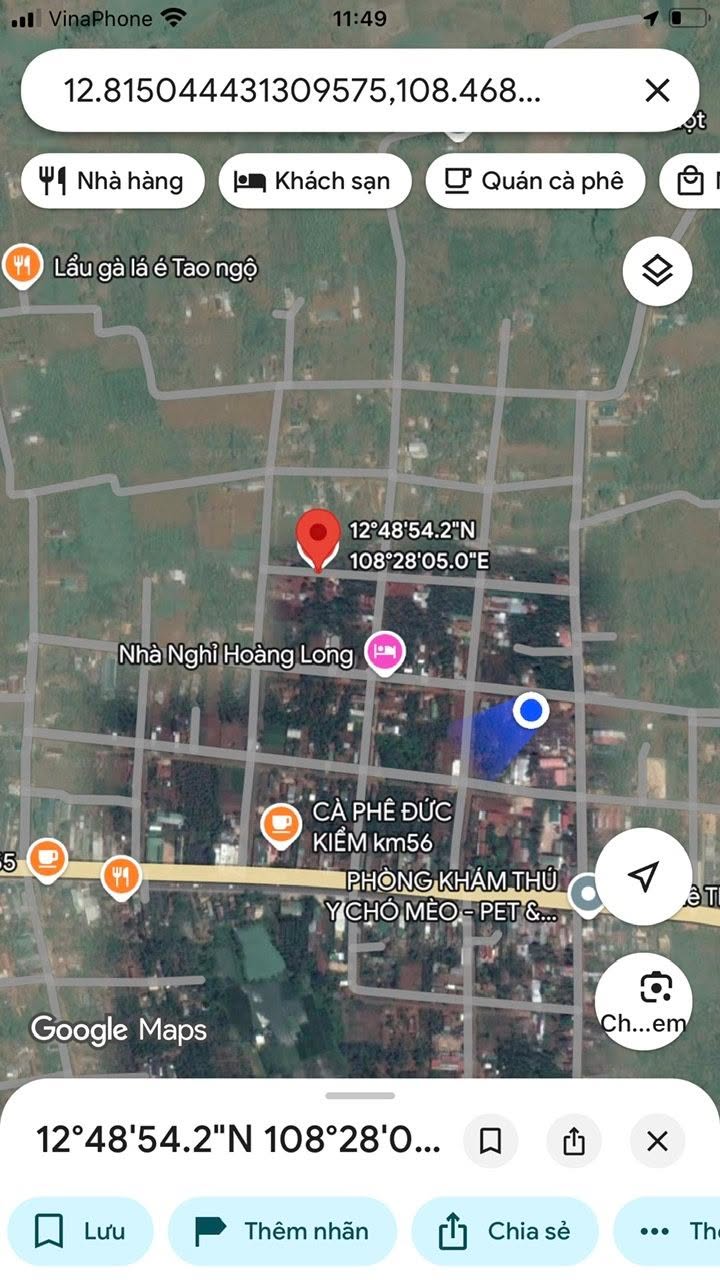
Task: Select the Quán cà phê filter chip
Action: 534,181
